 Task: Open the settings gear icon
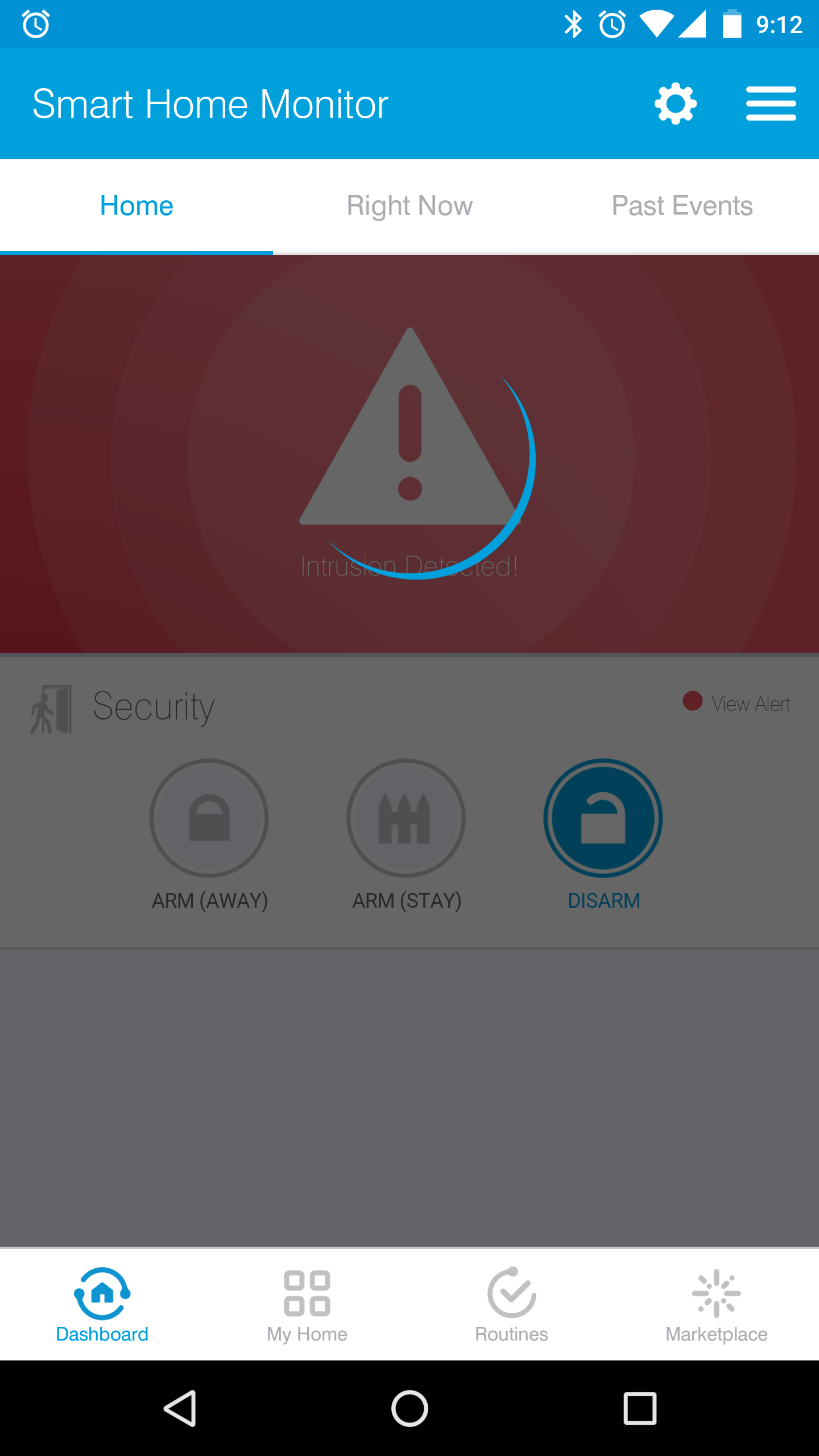click(x=675, y=104)
